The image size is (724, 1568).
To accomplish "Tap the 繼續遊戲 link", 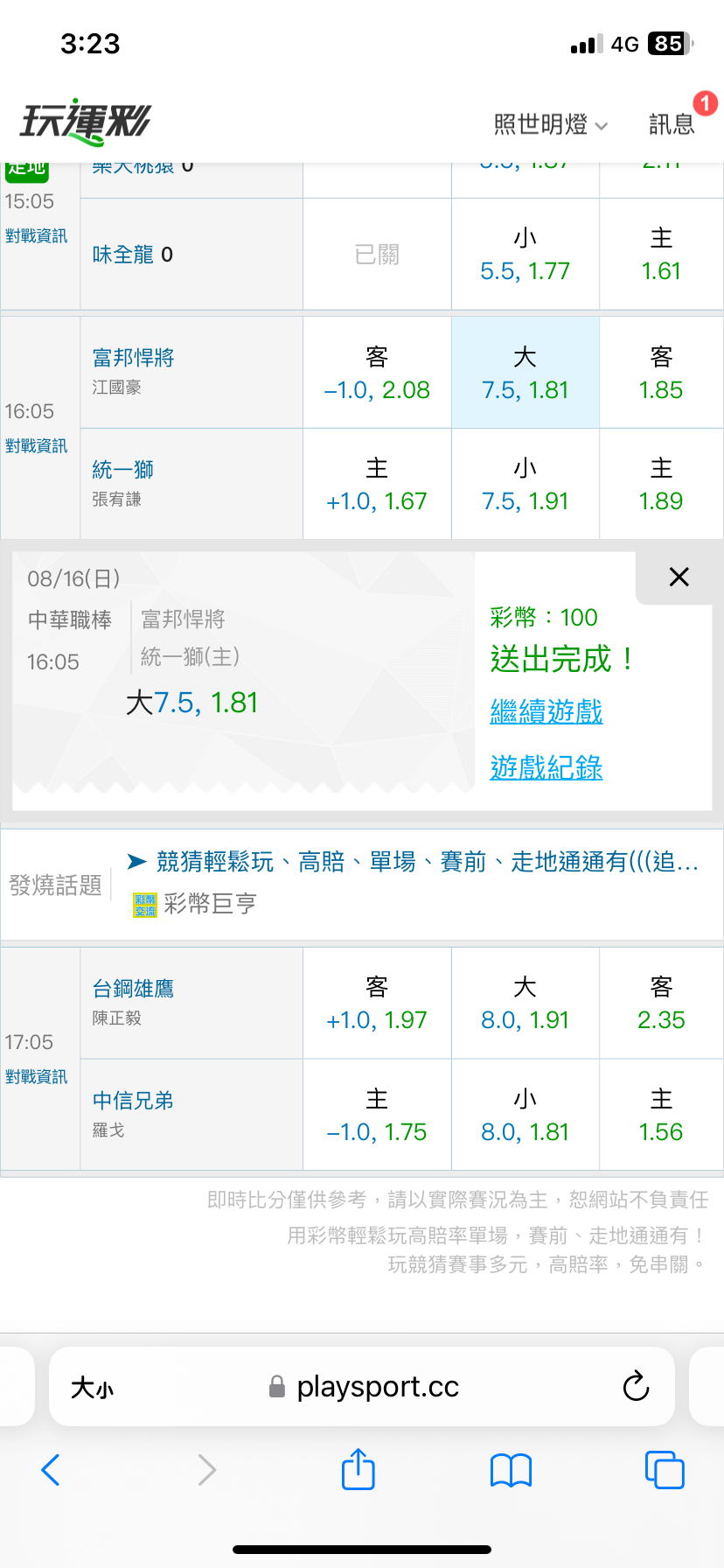I will [x=546, y=711].
